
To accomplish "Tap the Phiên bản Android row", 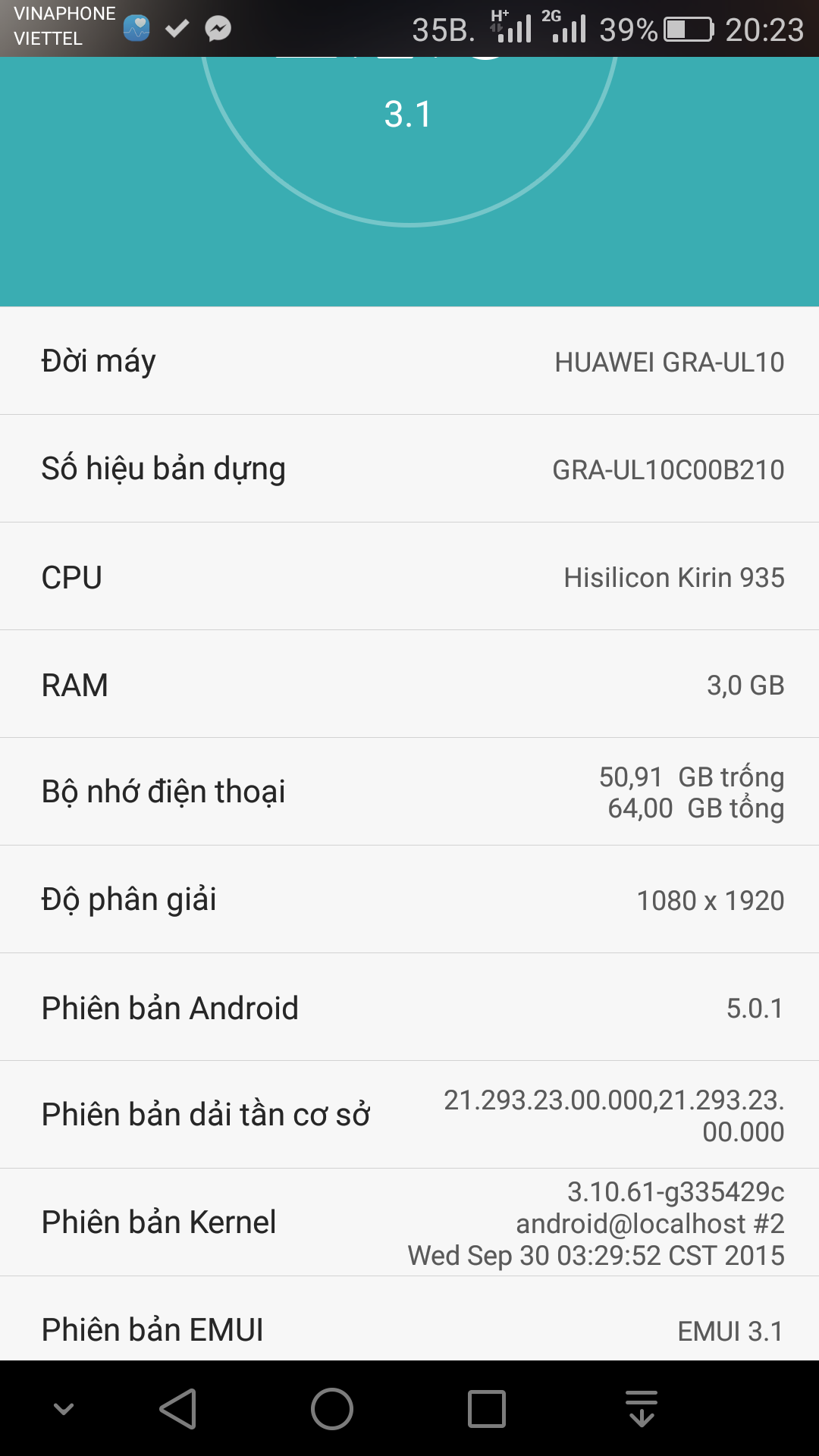I will pyautogui.click(x=409, y=1007).
